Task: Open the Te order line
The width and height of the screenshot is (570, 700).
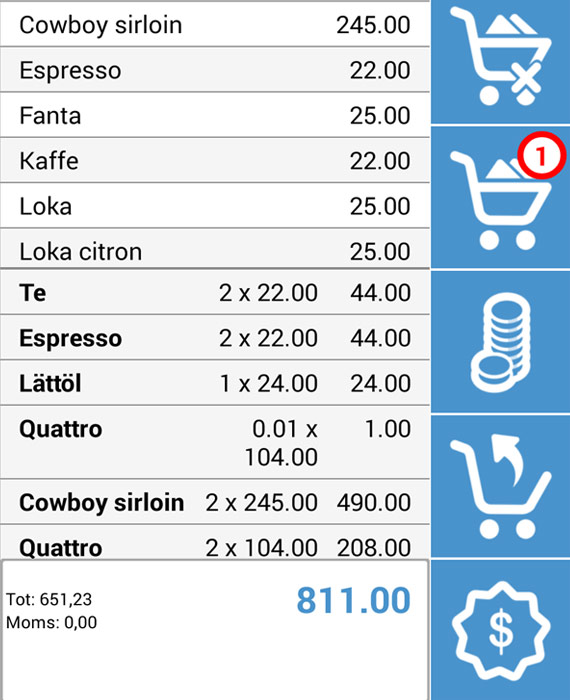Action: 215,292
